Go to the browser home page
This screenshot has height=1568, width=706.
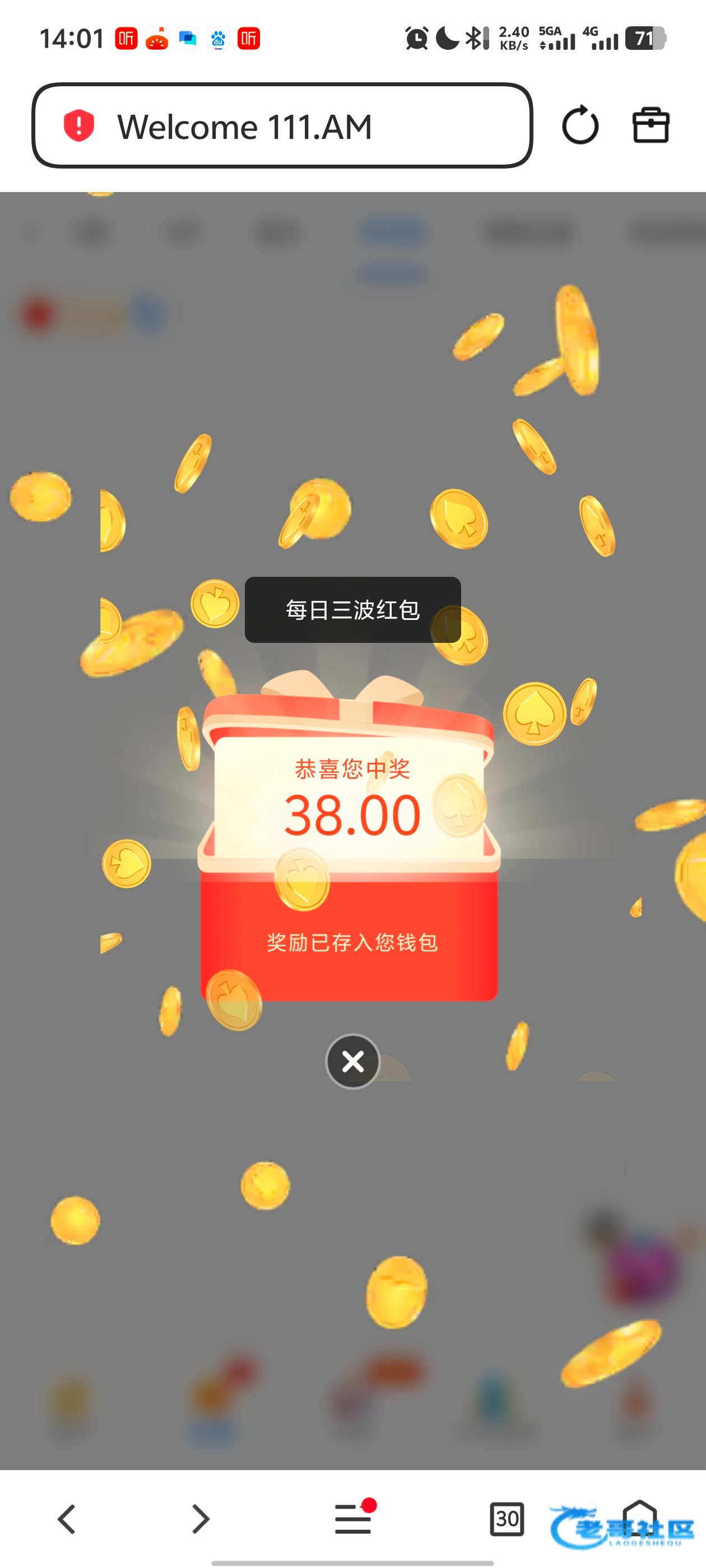pos(640,1518)
